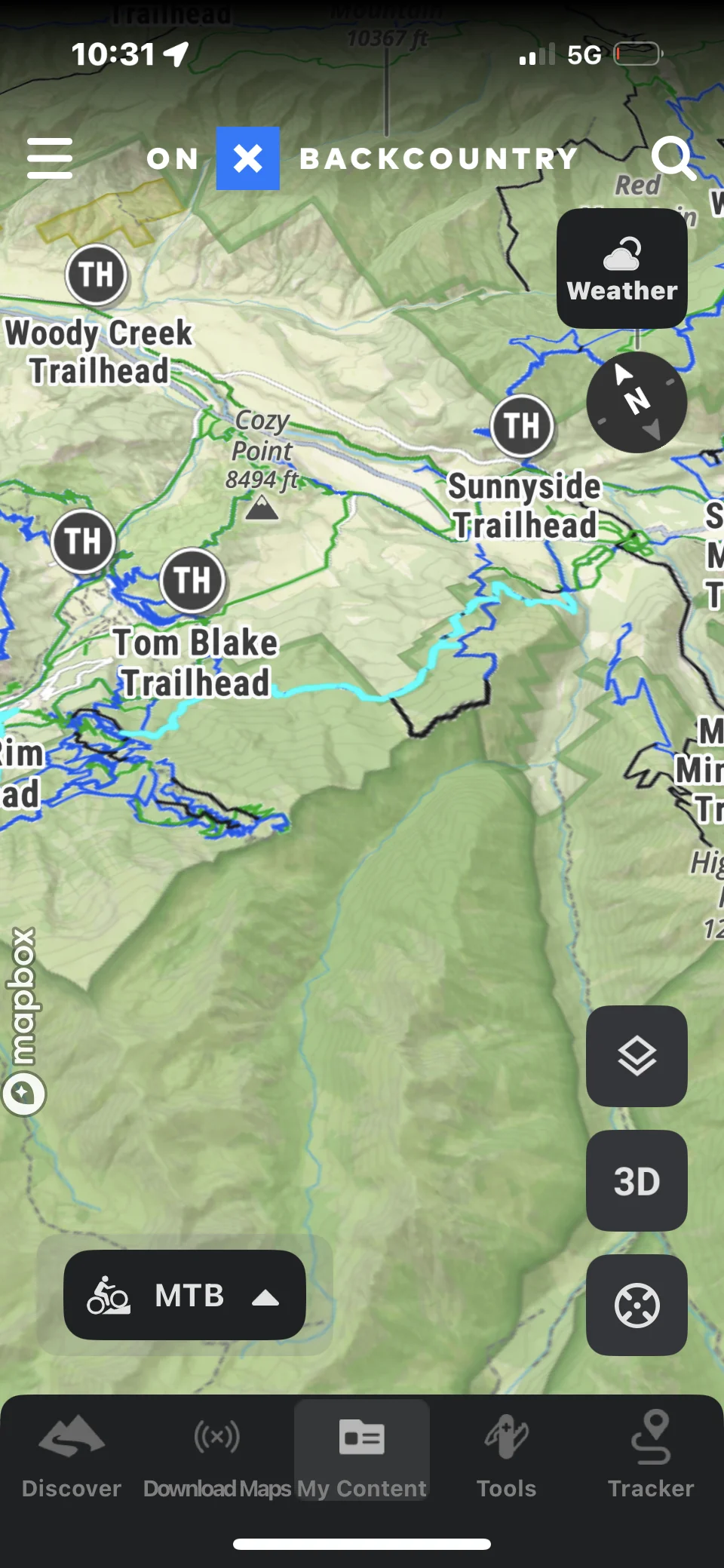The height and width of the screenshot is (1568, 724).
Task: Open the map layers button
Action: pyautogui.click(x=637, y=1056)
